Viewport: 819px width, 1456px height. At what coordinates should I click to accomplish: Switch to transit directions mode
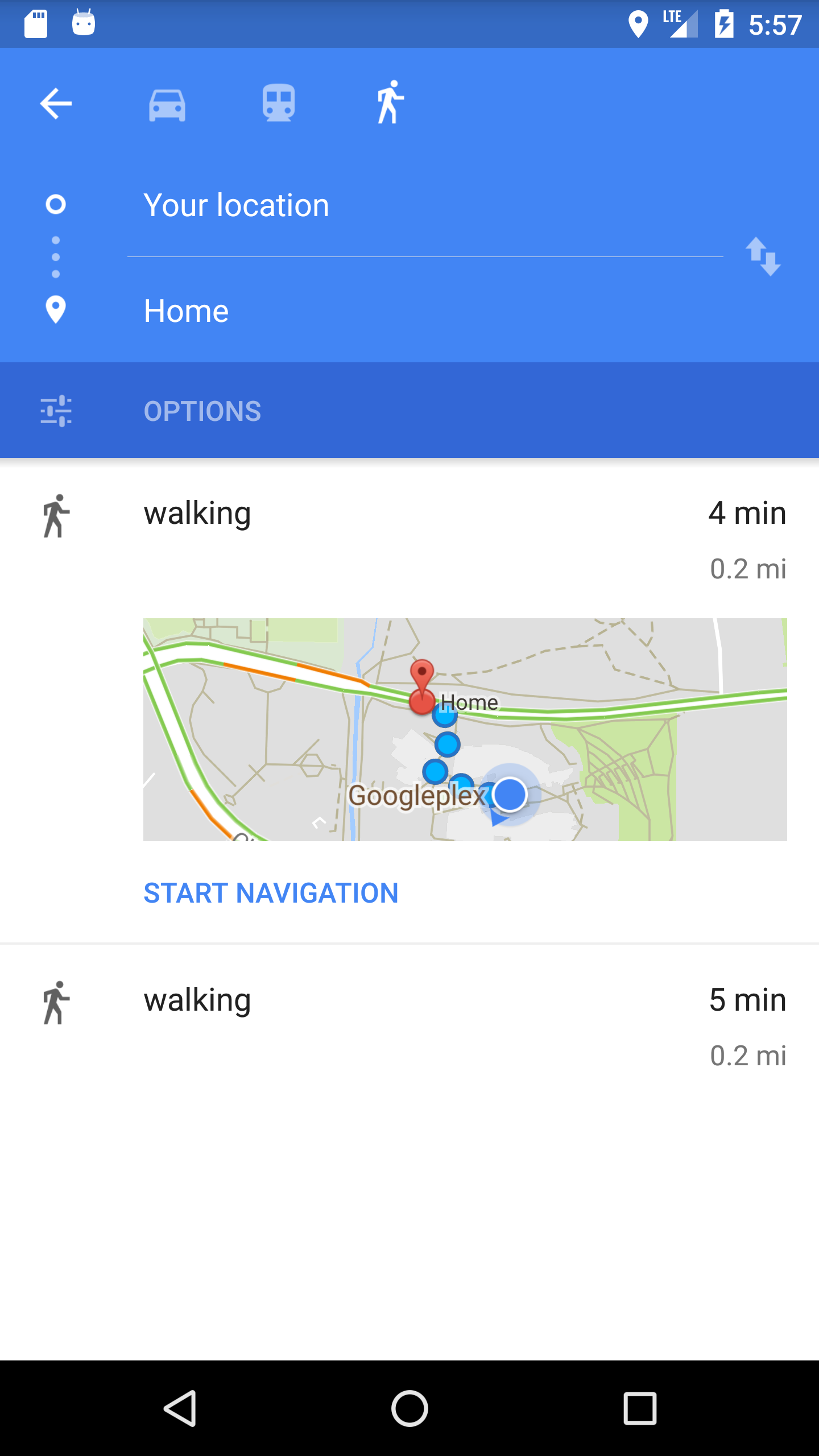[278, 104]
